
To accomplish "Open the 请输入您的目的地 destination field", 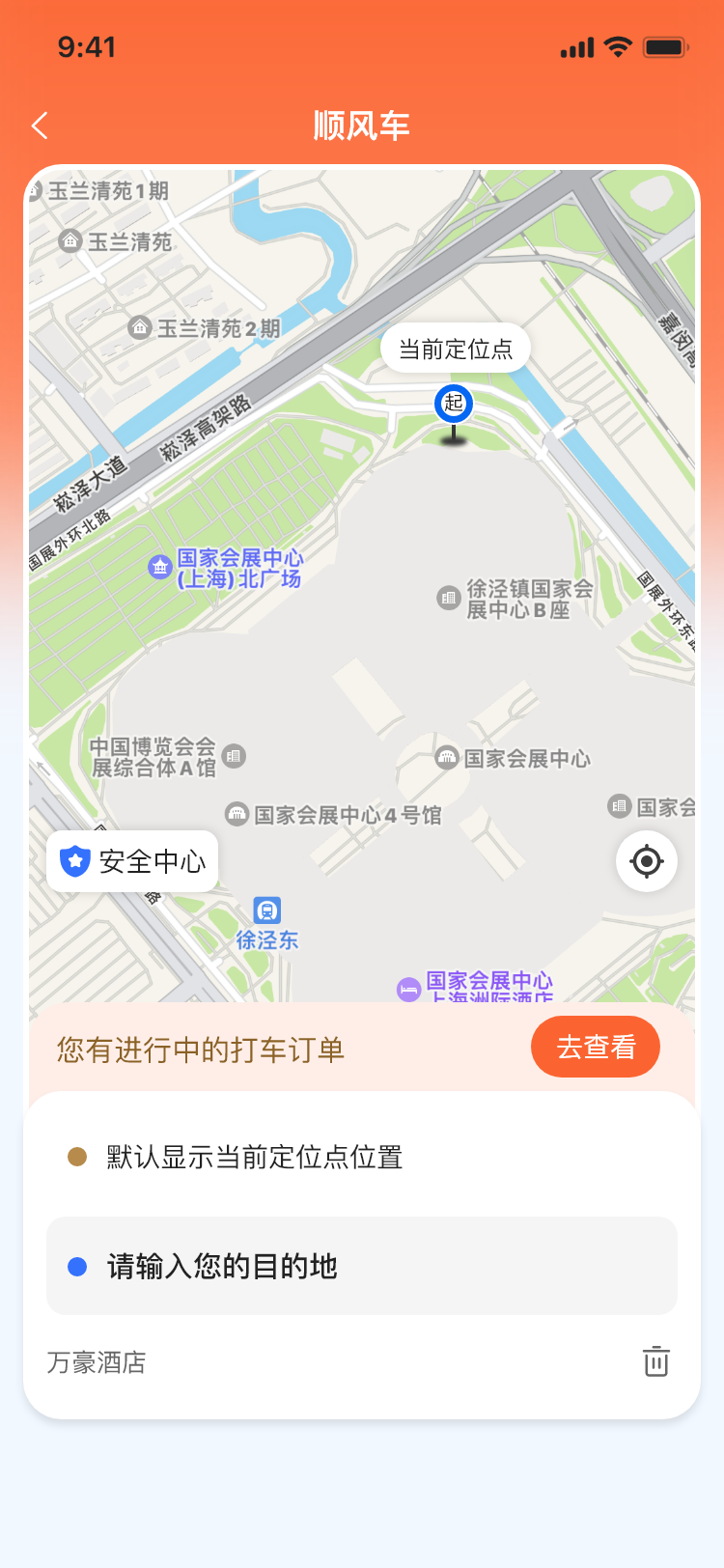I will click(x=361, y=1266).
